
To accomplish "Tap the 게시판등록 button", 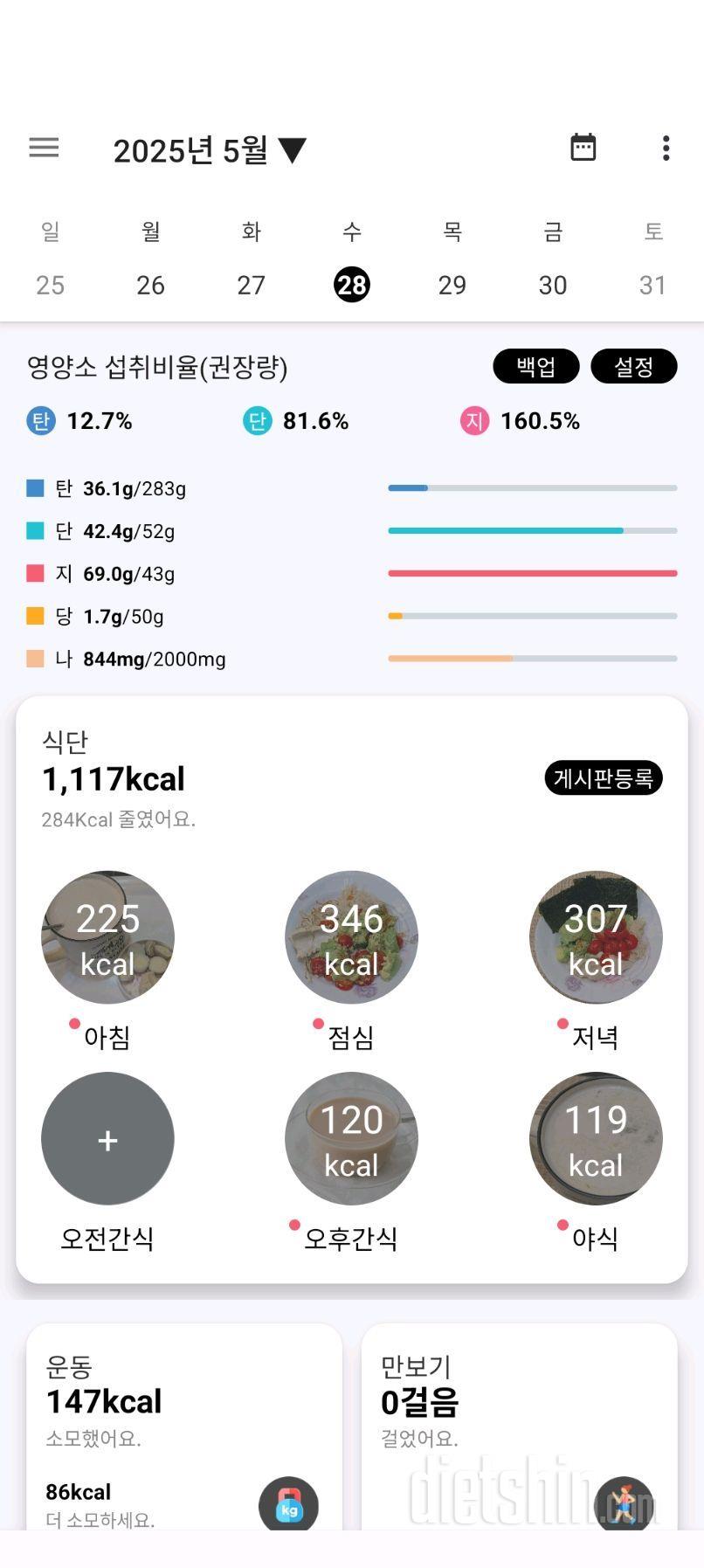I will tap(604, 778).
